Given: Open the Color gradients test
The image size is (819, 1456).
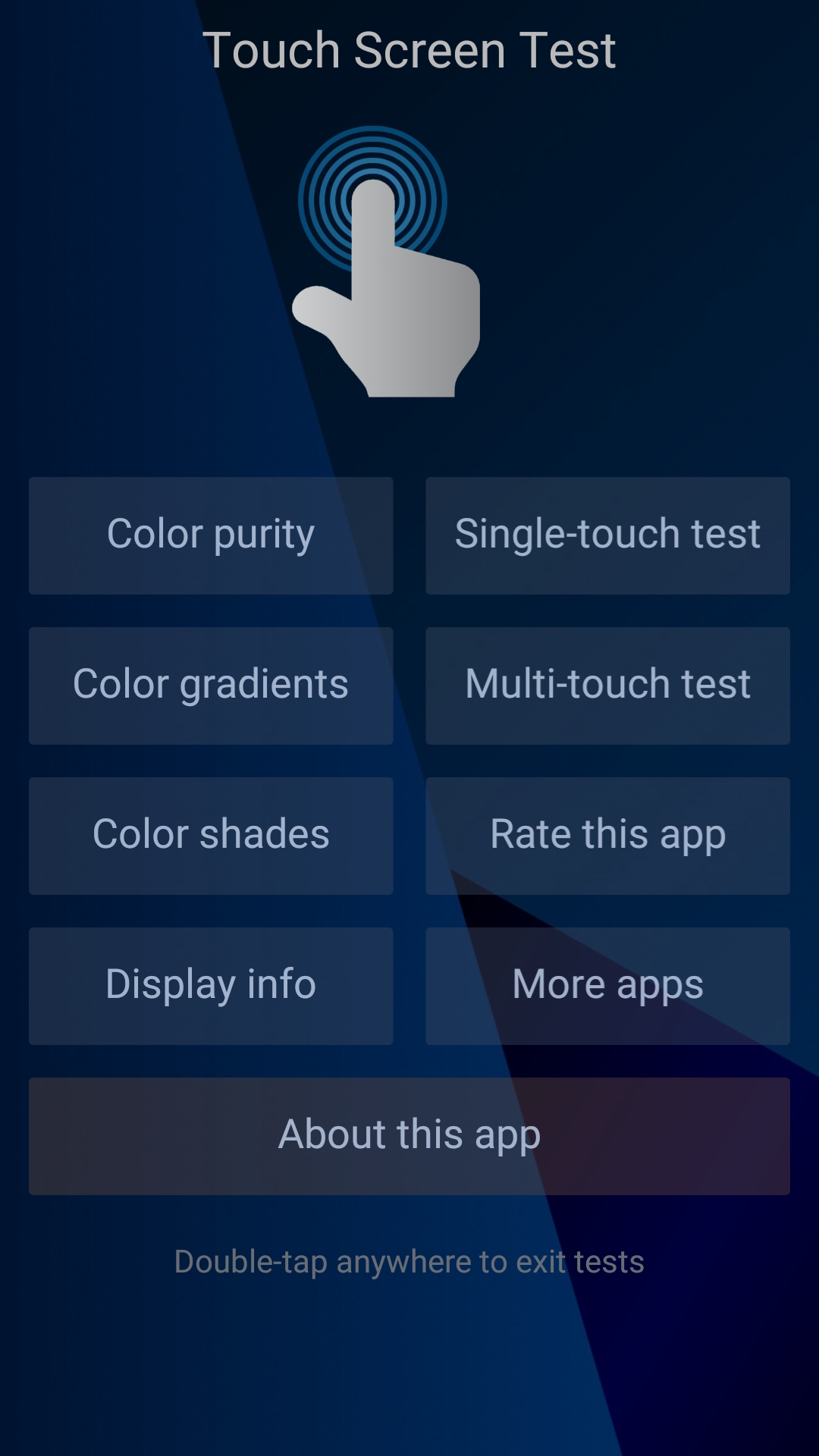Looking at the screenshot, I should tap(211, 685).
